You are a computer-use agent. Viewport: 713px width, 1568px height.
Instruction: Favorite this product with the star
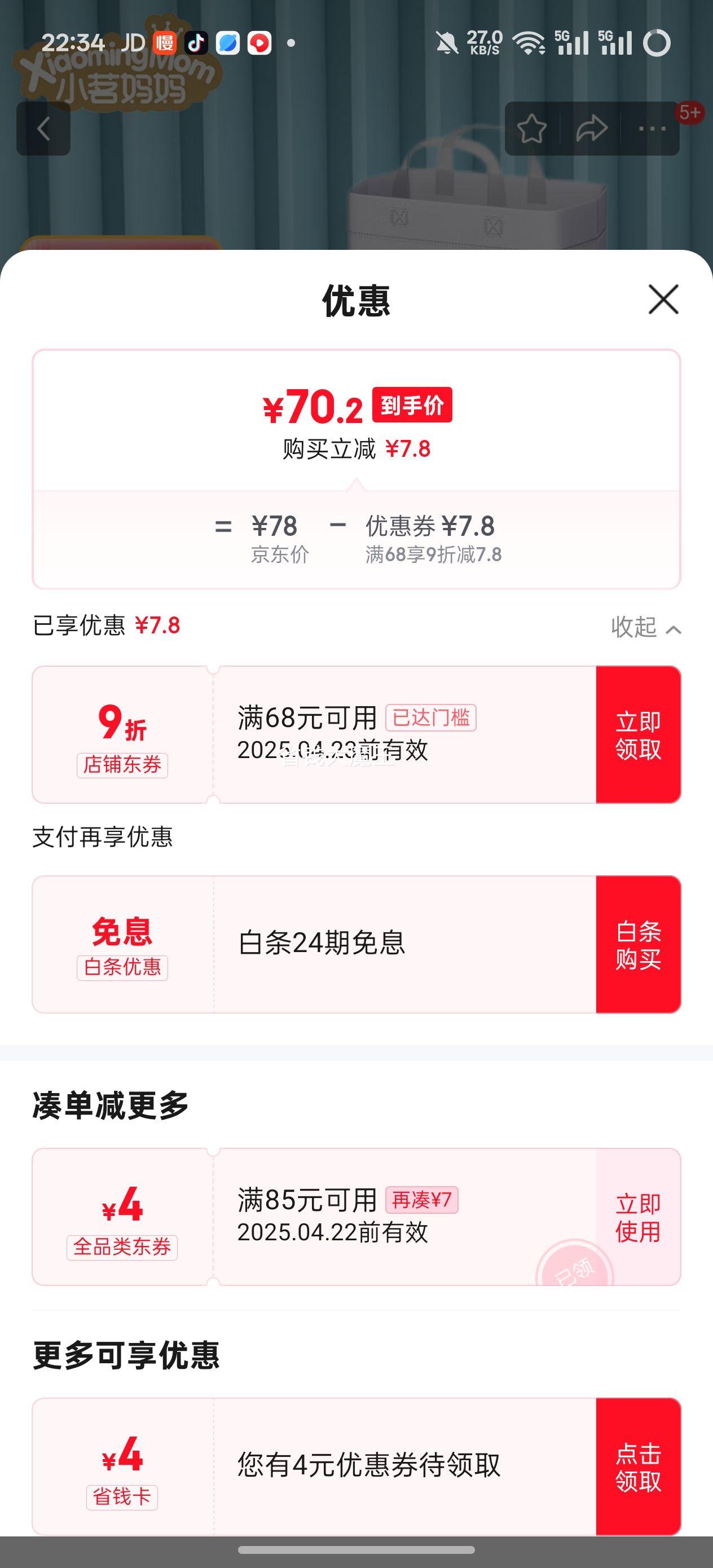[x=531, y=129]
